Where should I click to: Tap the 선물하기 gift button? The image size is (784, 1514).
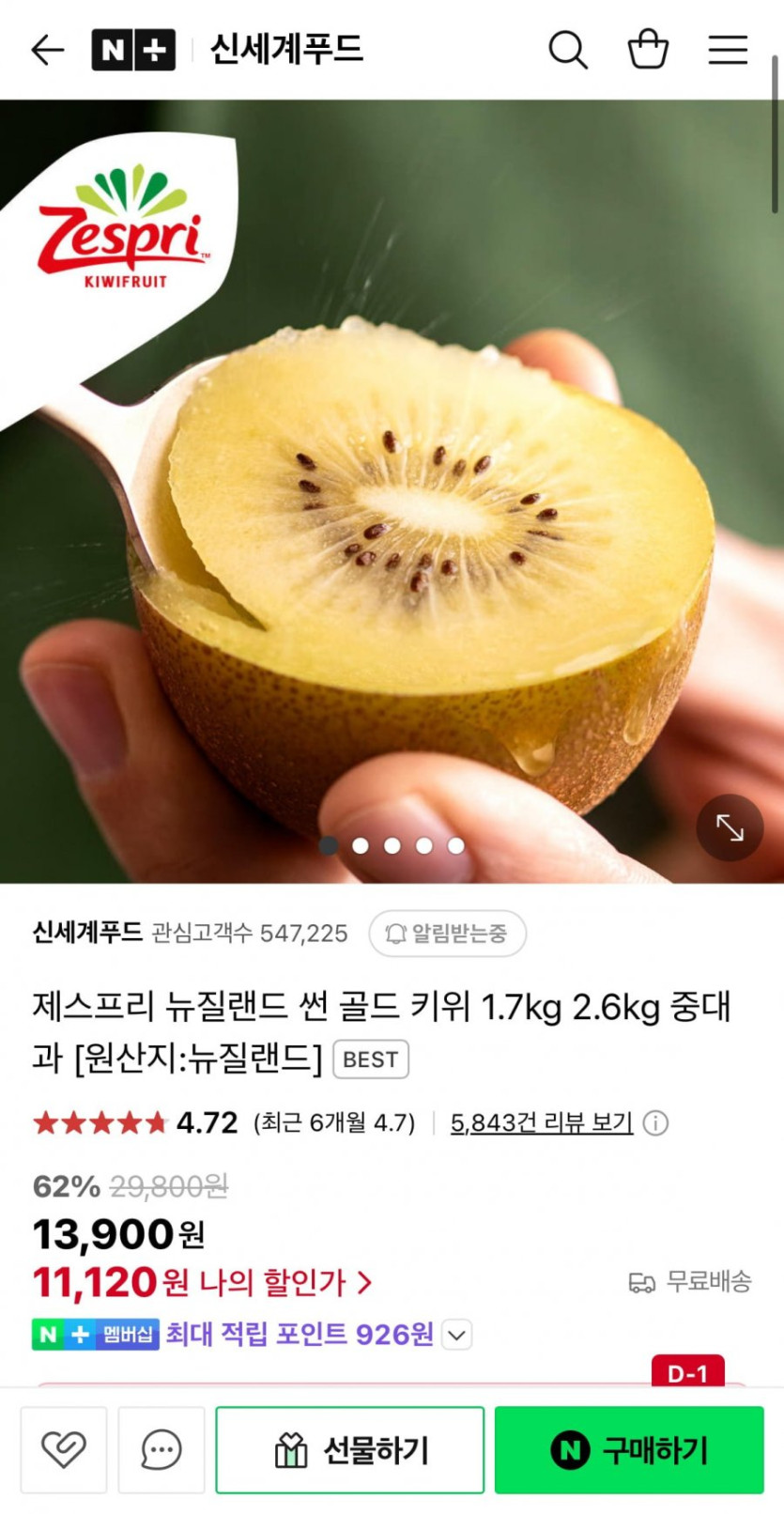(350, 1450)
